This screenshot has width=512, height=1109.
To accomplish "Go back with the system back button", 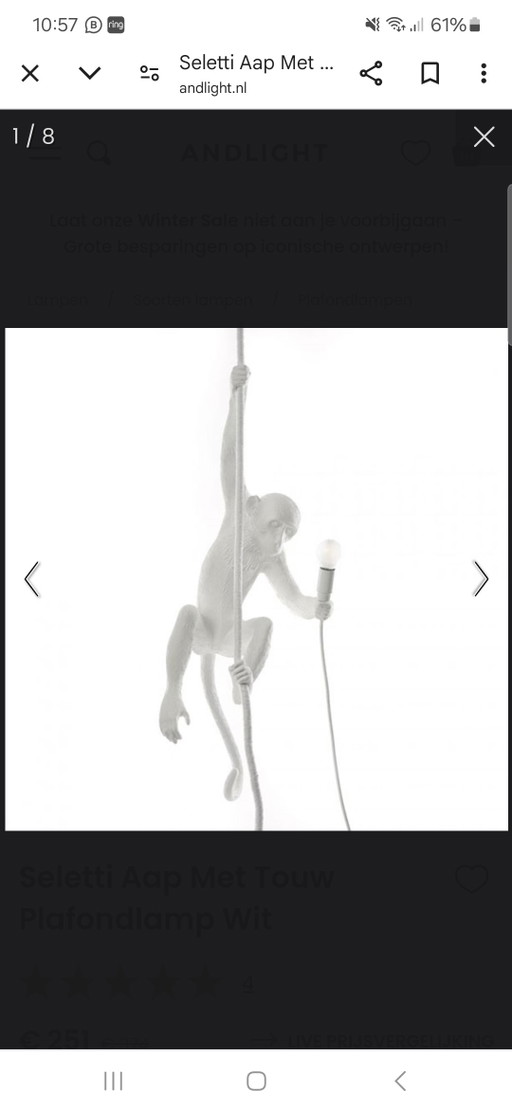I will [x=400, y=1081].
